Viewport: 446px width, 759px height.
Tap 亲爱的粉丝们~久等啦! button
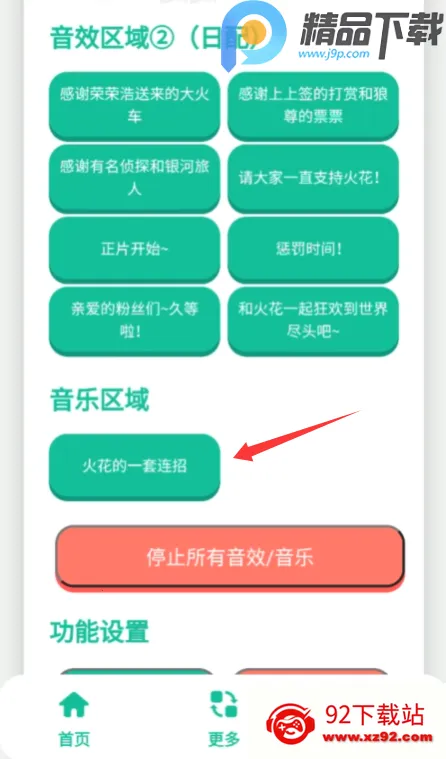[x=134, y=321]
